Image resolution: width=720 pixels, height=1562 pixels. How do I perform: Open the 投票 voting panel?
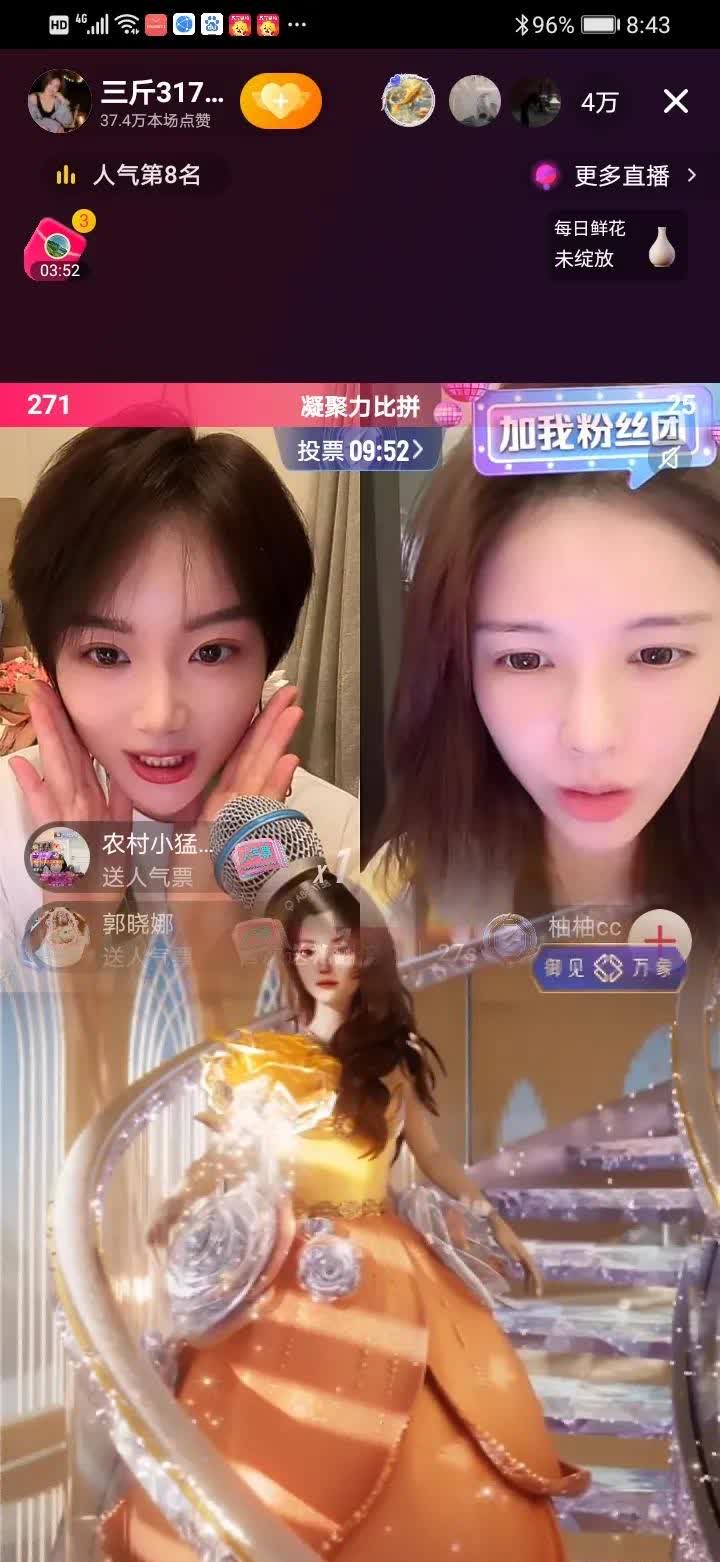(360, 451)
